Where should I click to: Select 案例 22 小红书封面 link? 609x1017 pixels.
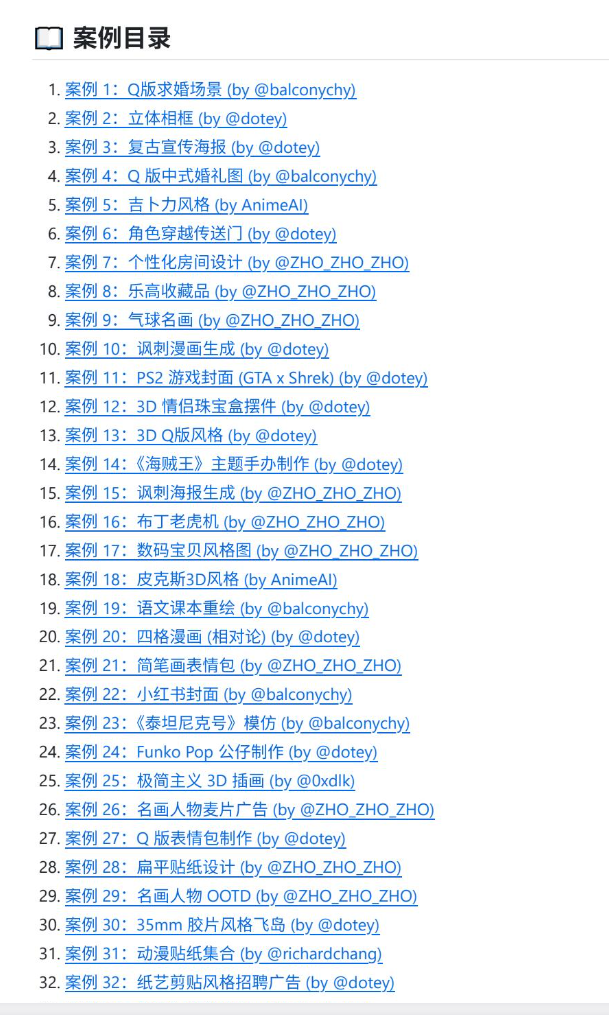pyautogui.click(x=209, y=695)
